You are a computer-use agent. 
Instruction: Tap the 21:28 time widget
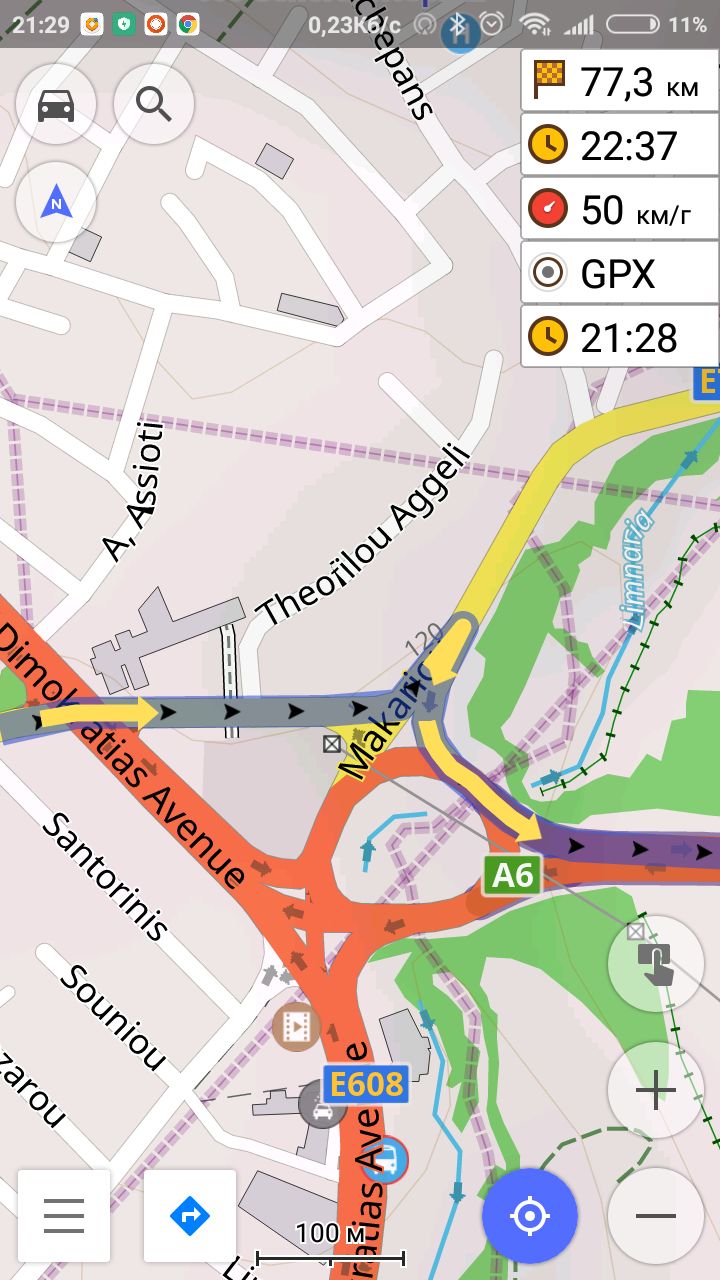[x=620, y=338]
